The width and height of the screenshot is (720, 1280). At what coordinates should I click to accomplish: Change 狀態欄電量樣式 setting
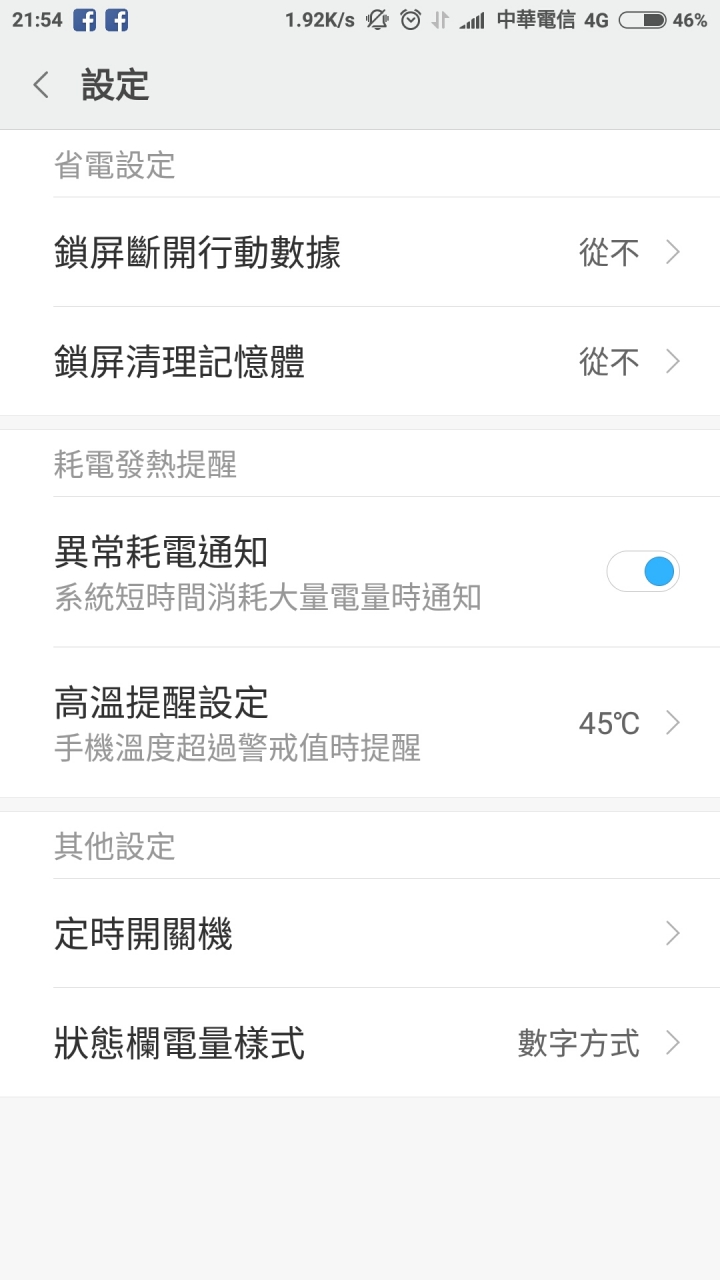[360, 1043]
